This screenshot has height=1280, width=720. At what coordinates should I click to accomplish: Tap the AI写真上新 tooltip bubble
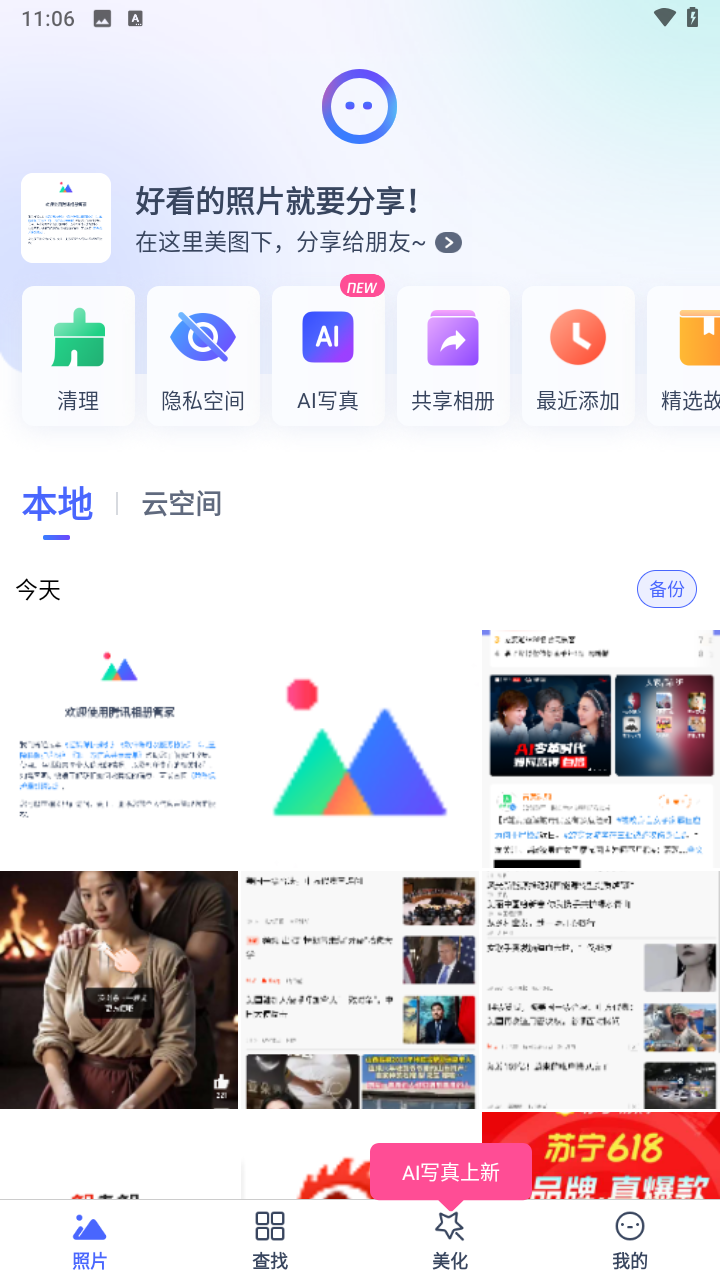(x=450, y=1172)
